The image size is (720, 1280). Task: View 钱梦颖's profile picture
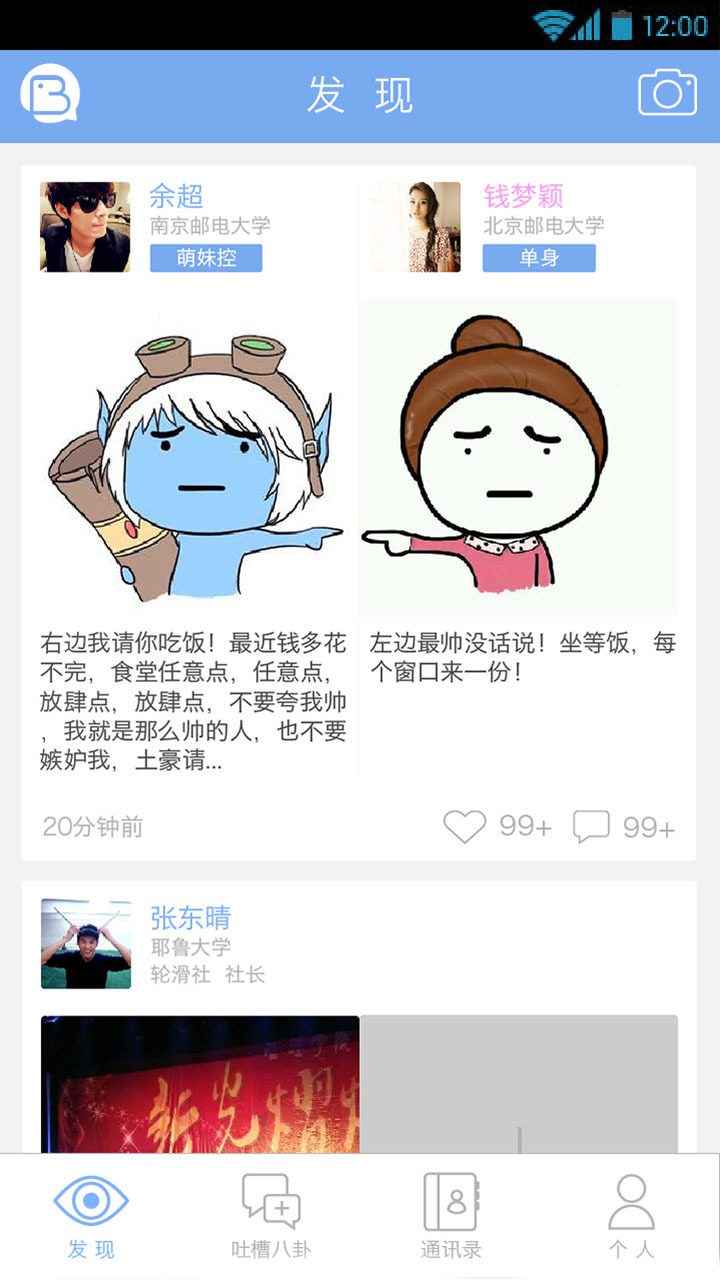tap(415, 227)
